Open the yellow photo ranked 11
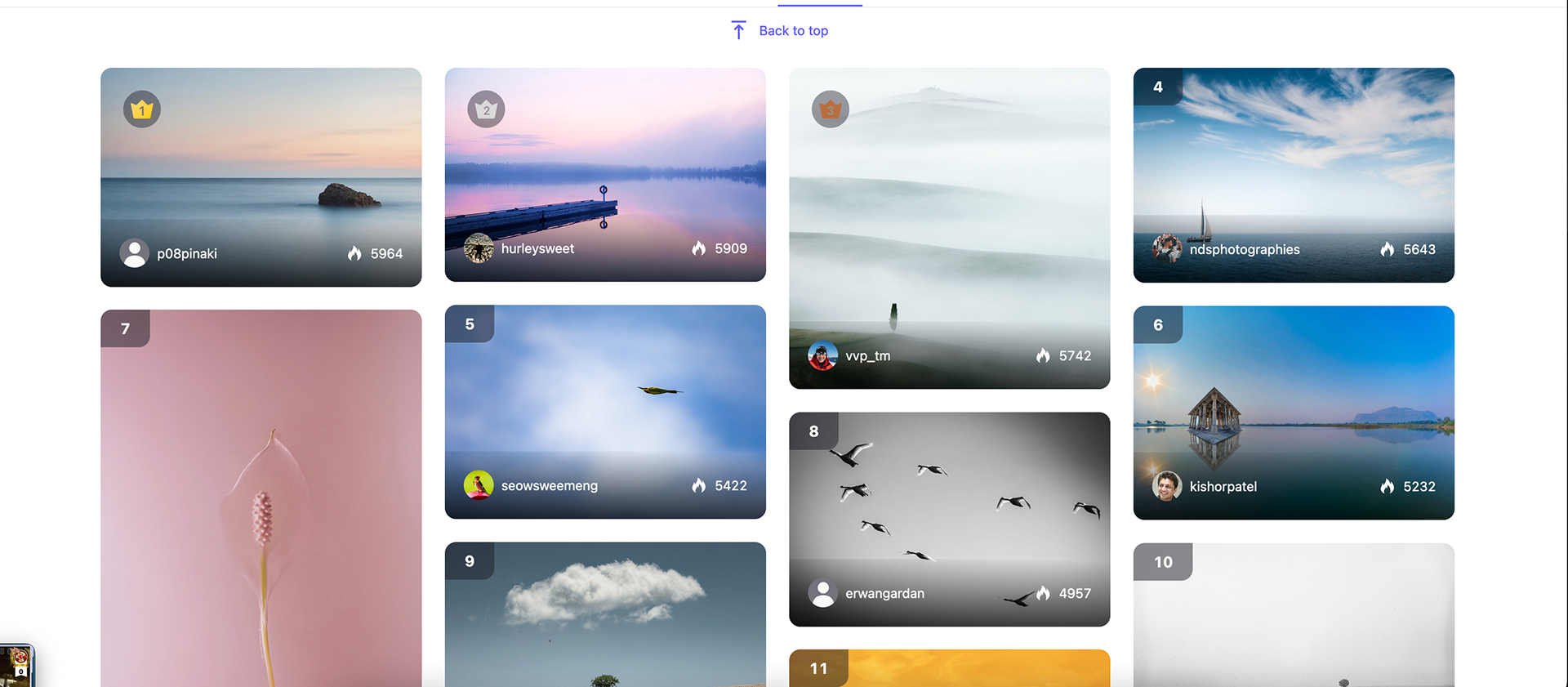 (x=949, y=668)
